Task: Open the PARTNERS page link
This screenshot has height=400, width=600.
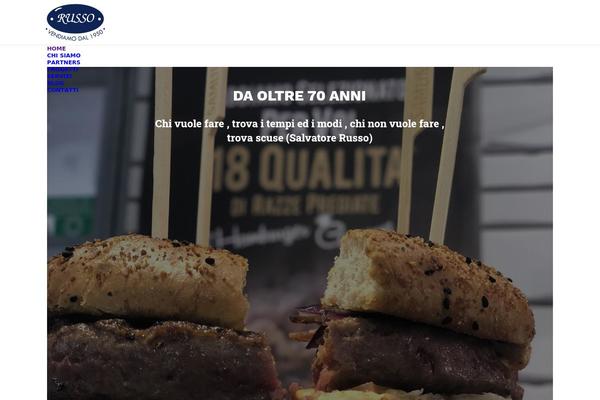Action: point(63,62)
